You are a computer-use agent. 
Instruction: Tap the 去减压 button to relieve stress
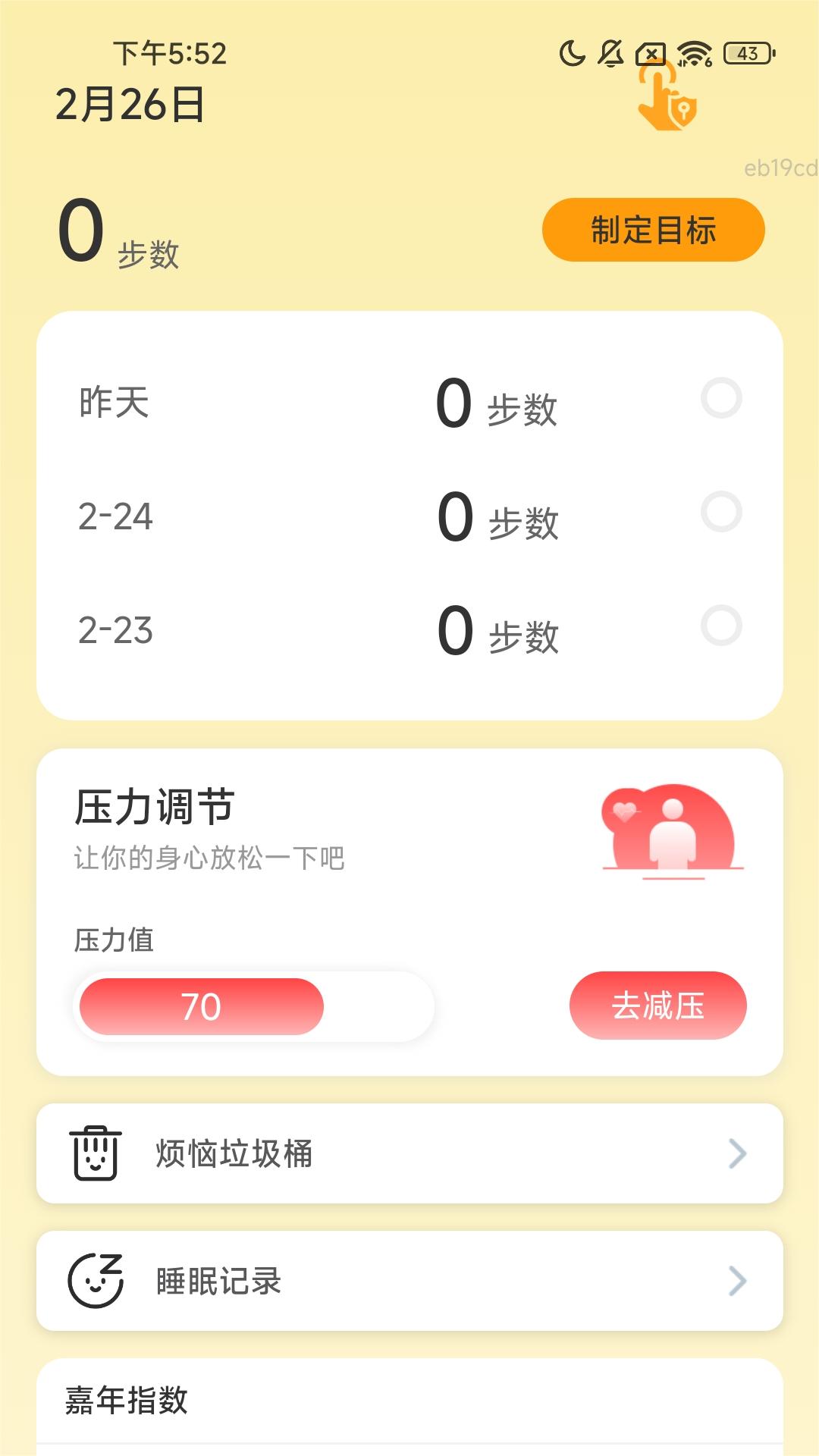pos(657,1005)
